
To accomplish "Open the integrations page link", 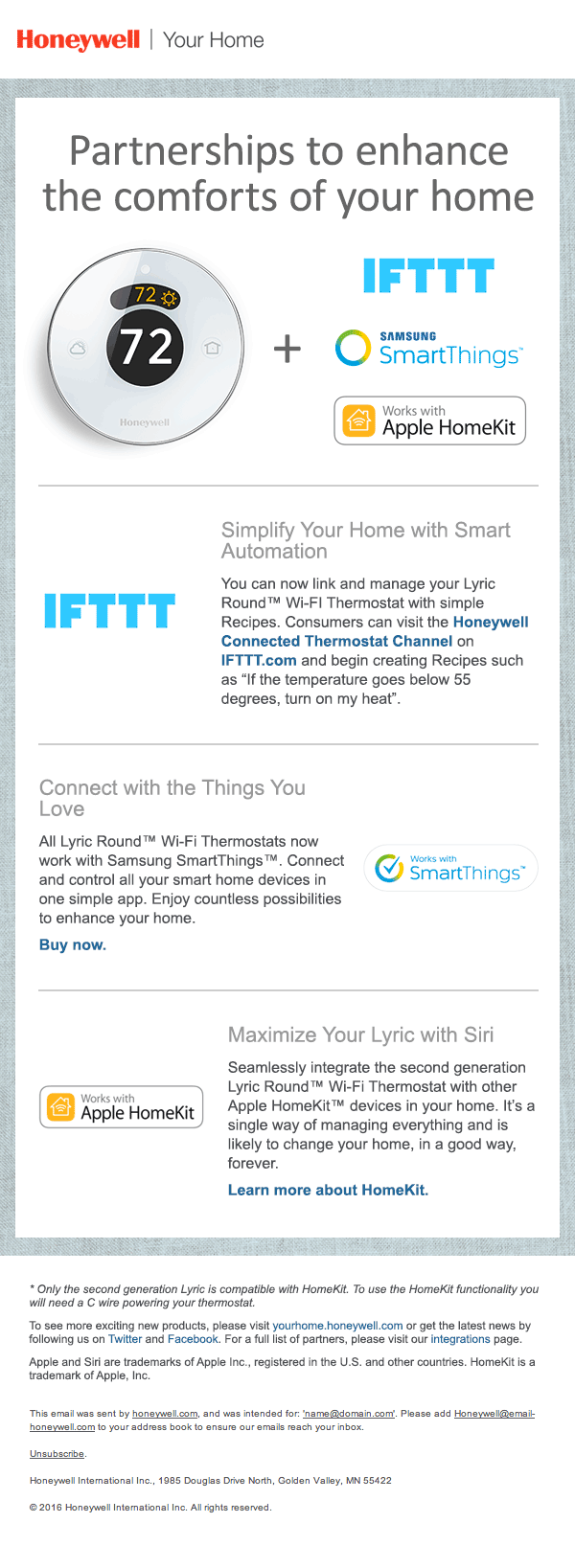I will pyautogui.click(x=460, y=1339).
